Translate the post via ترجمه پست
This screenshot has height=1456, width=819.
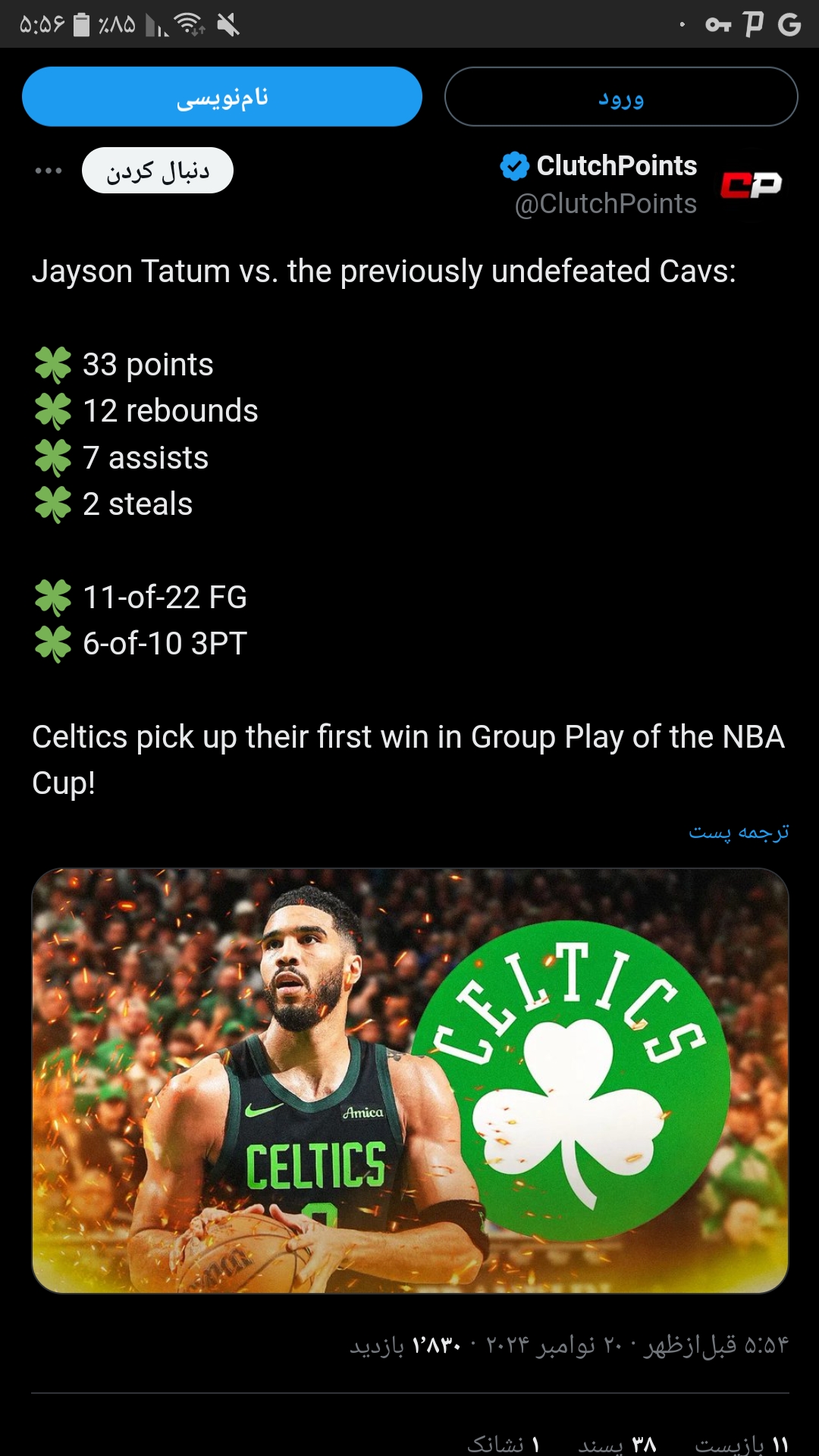(739, 832)
